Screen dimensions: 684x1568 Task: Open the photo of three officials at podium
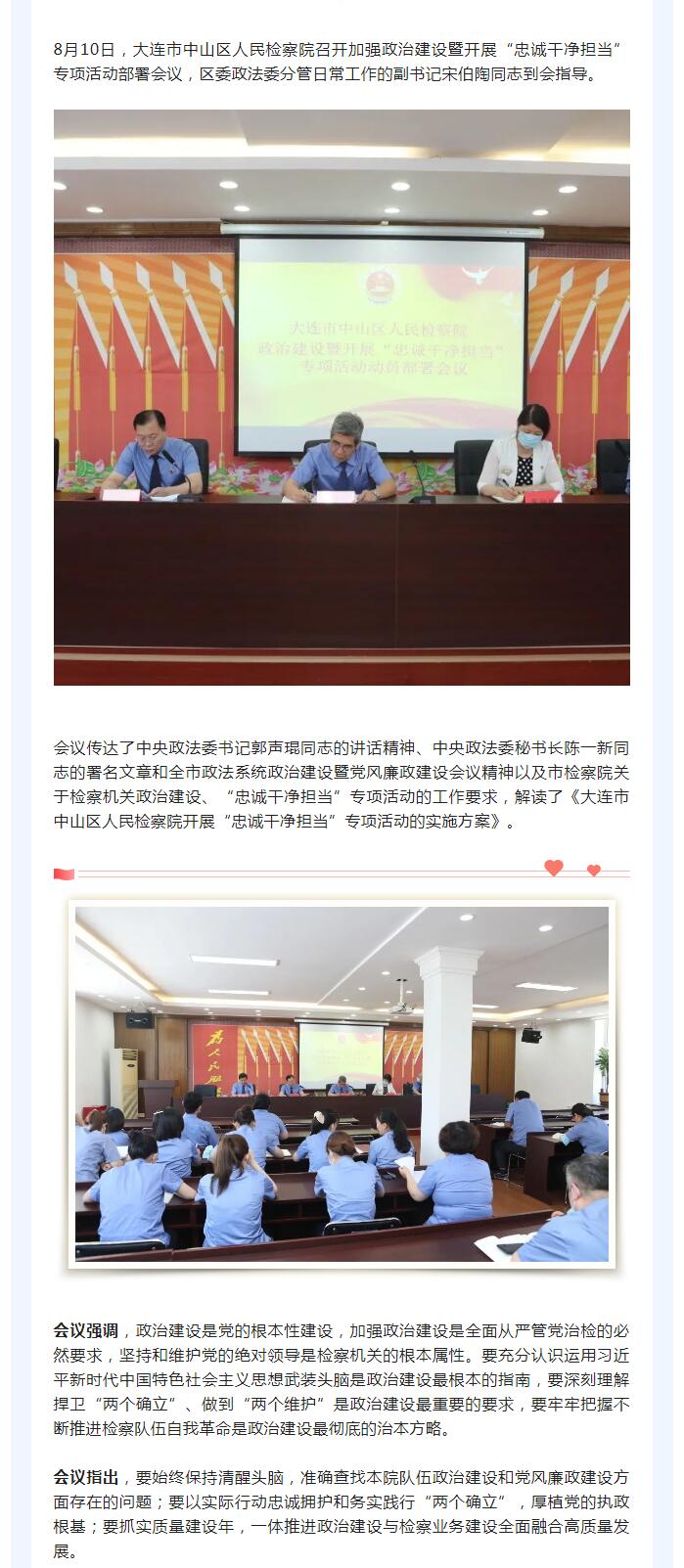tap(342, 397)
